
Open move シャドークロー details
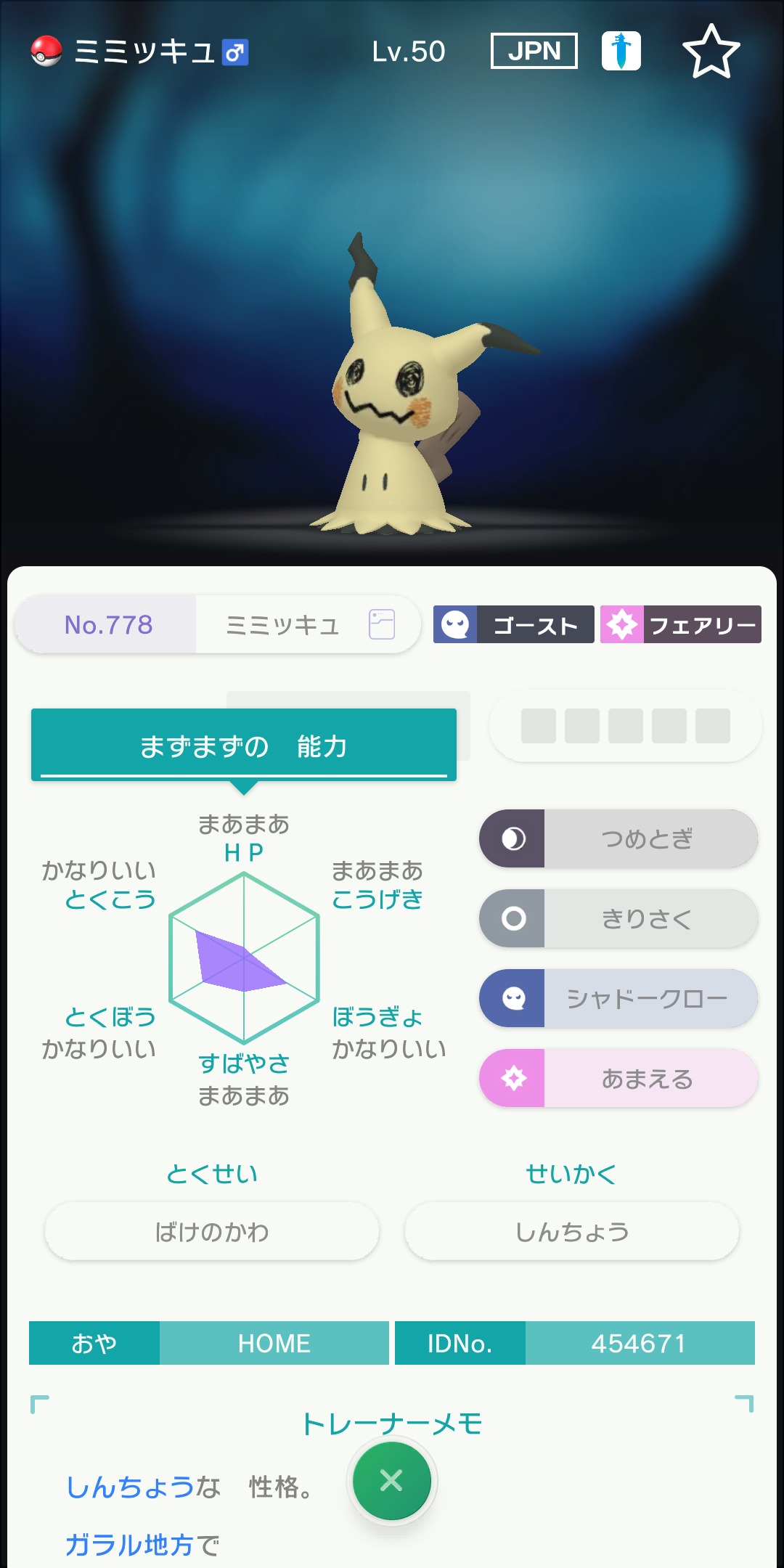point(618,998)
